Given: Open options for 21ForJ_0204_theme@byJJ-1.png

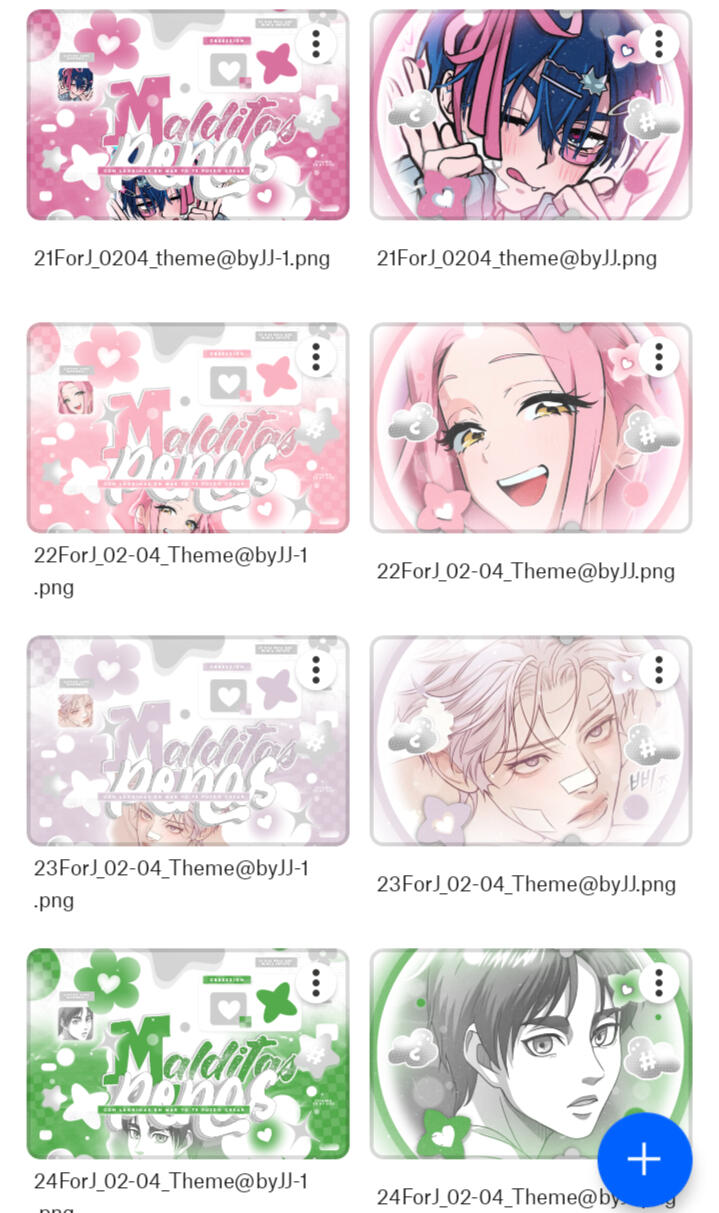Looking at the screenshot, I should pos(316,44).
